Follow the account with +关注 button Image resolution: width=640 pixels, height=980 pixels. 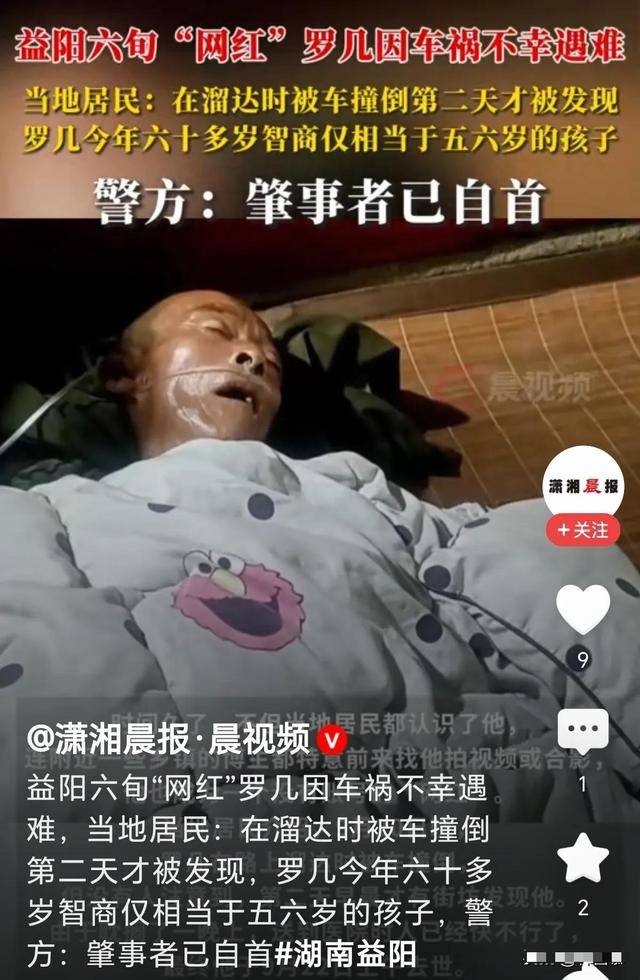(583, 530)
